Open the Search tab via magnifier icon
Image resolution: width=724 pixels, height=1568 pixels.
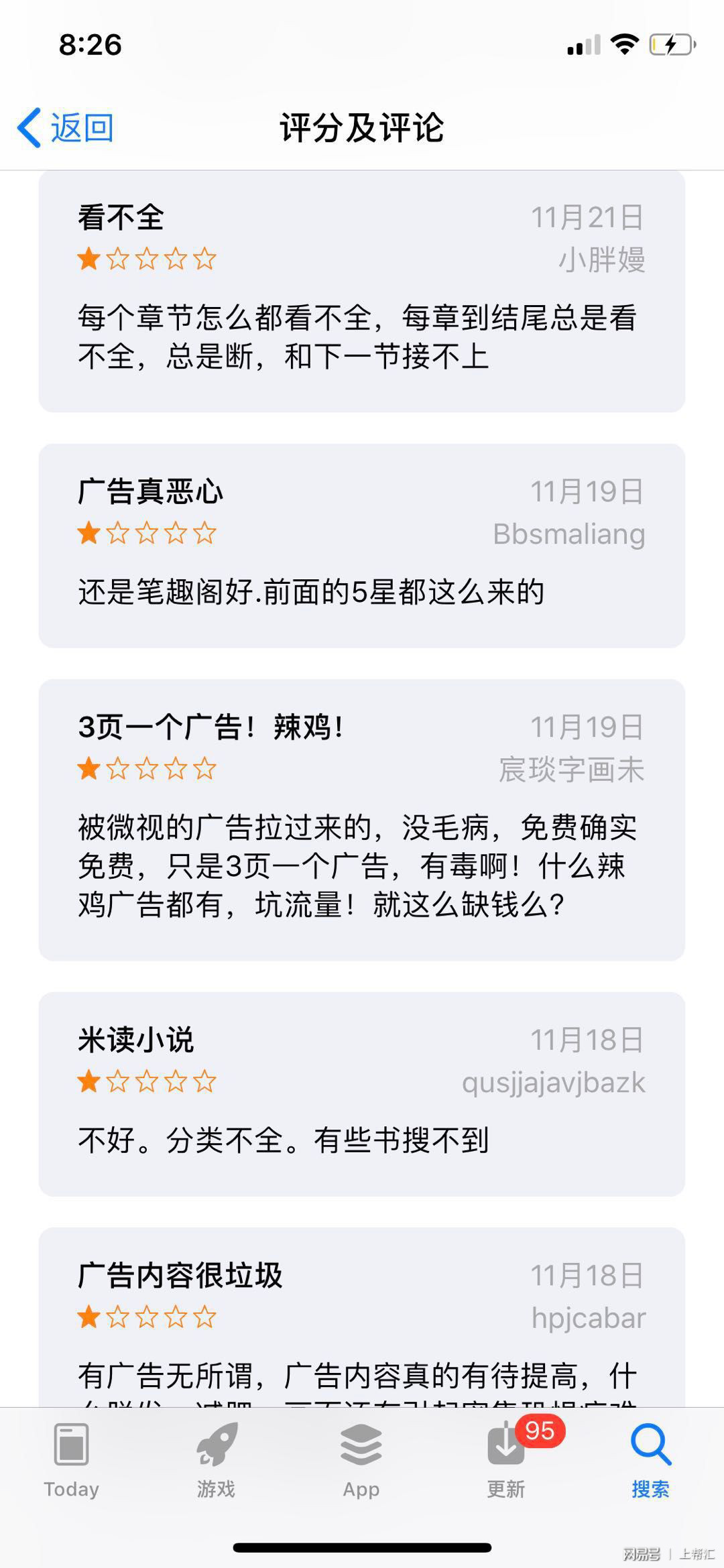tap(649, 1445)
